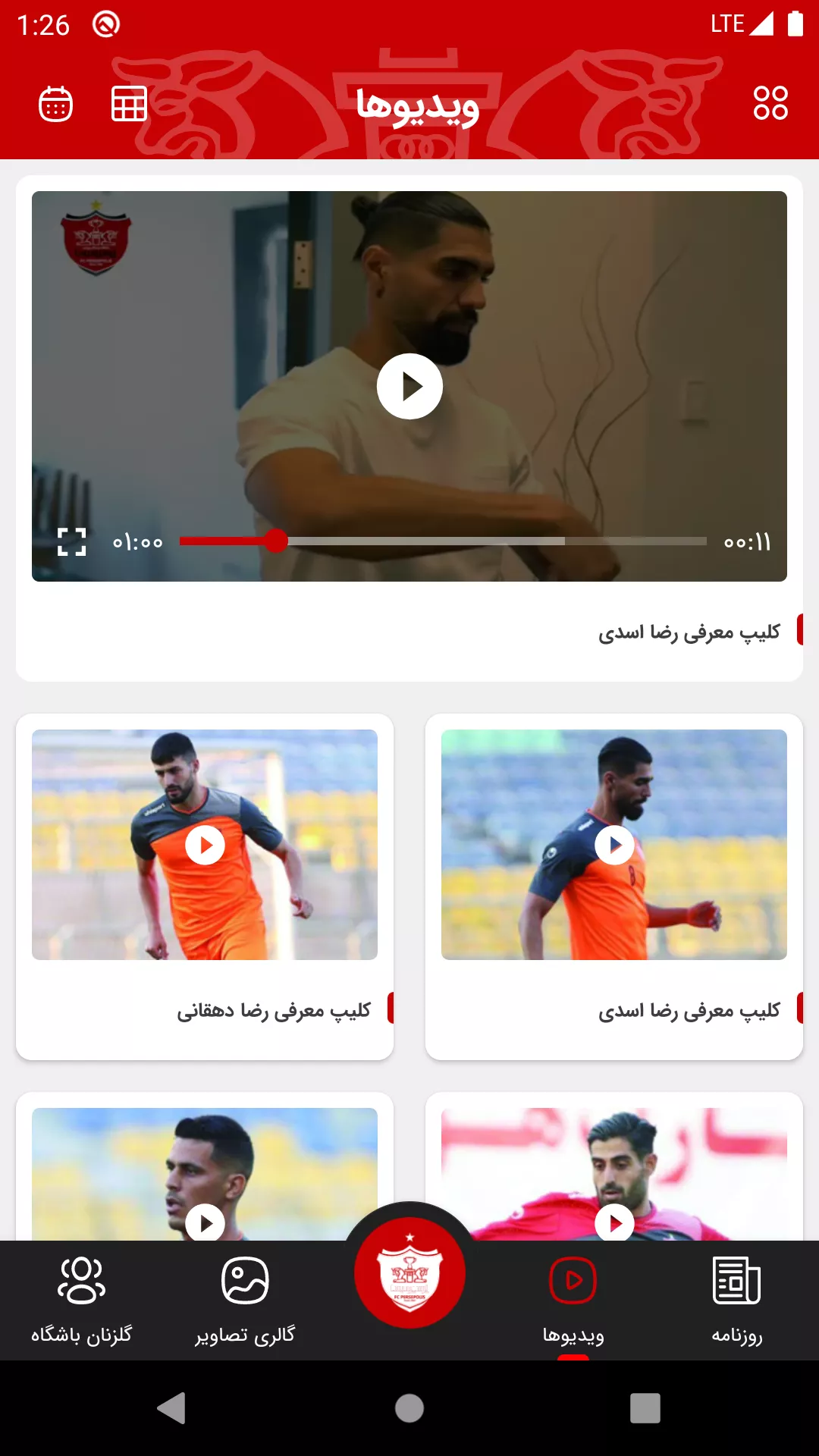Go to the home Persepolis logo button

[x=409, y=1273]
